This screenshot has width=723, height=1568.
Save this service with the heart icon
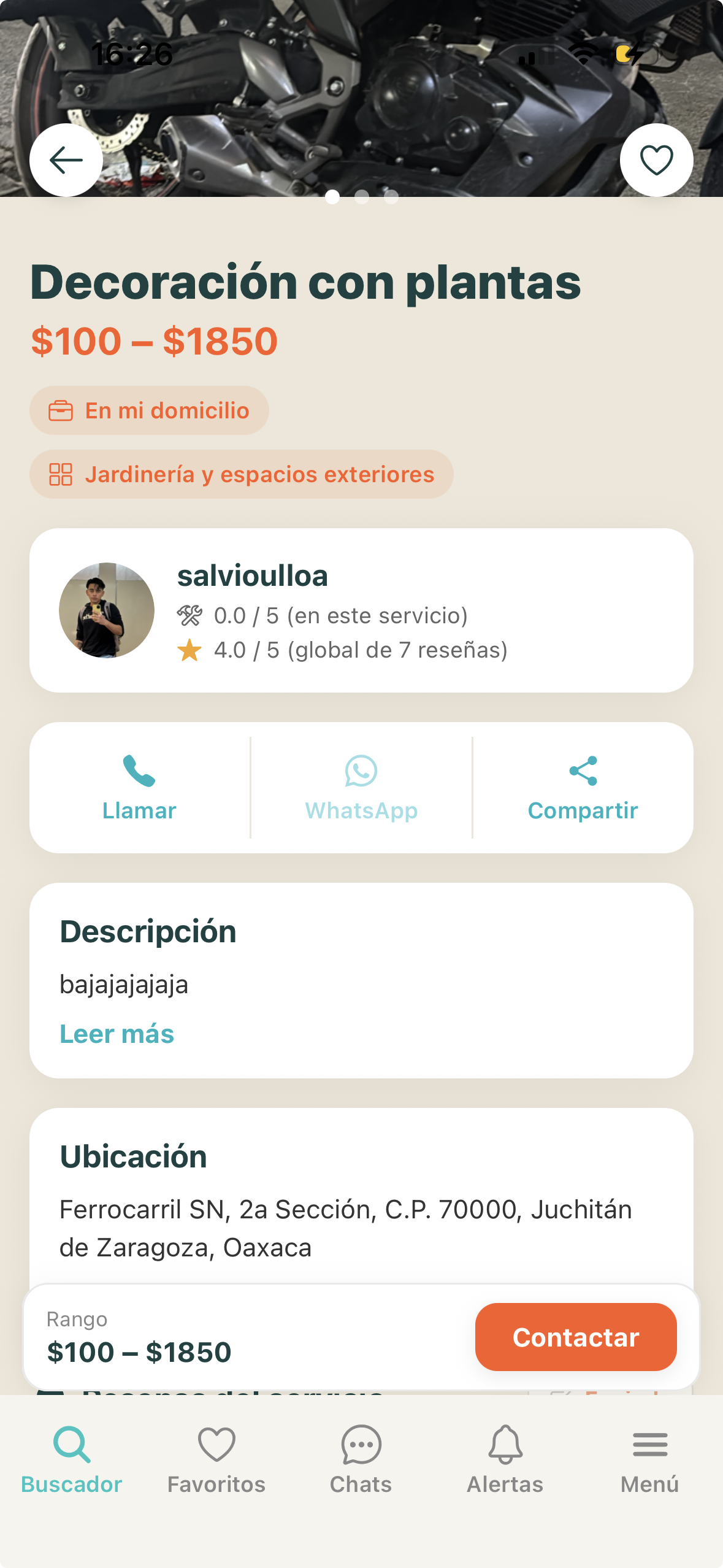(x=656, y=160)
